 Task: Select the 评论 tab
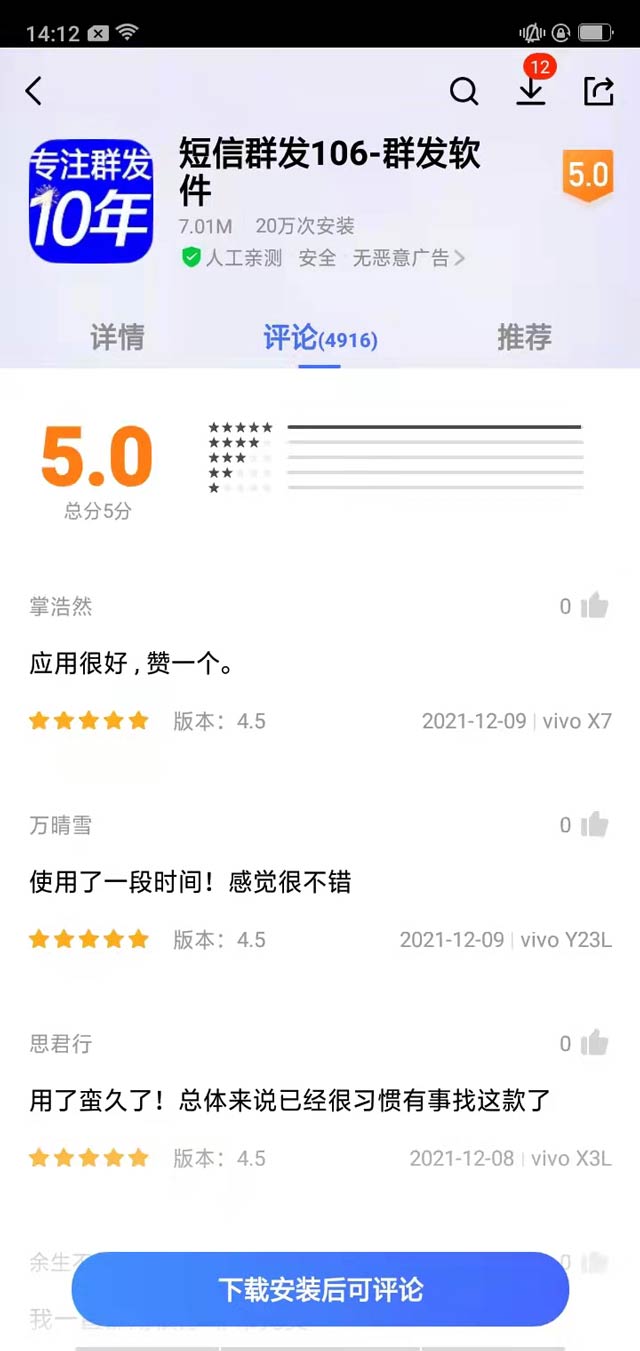click(x=320, y=338)
